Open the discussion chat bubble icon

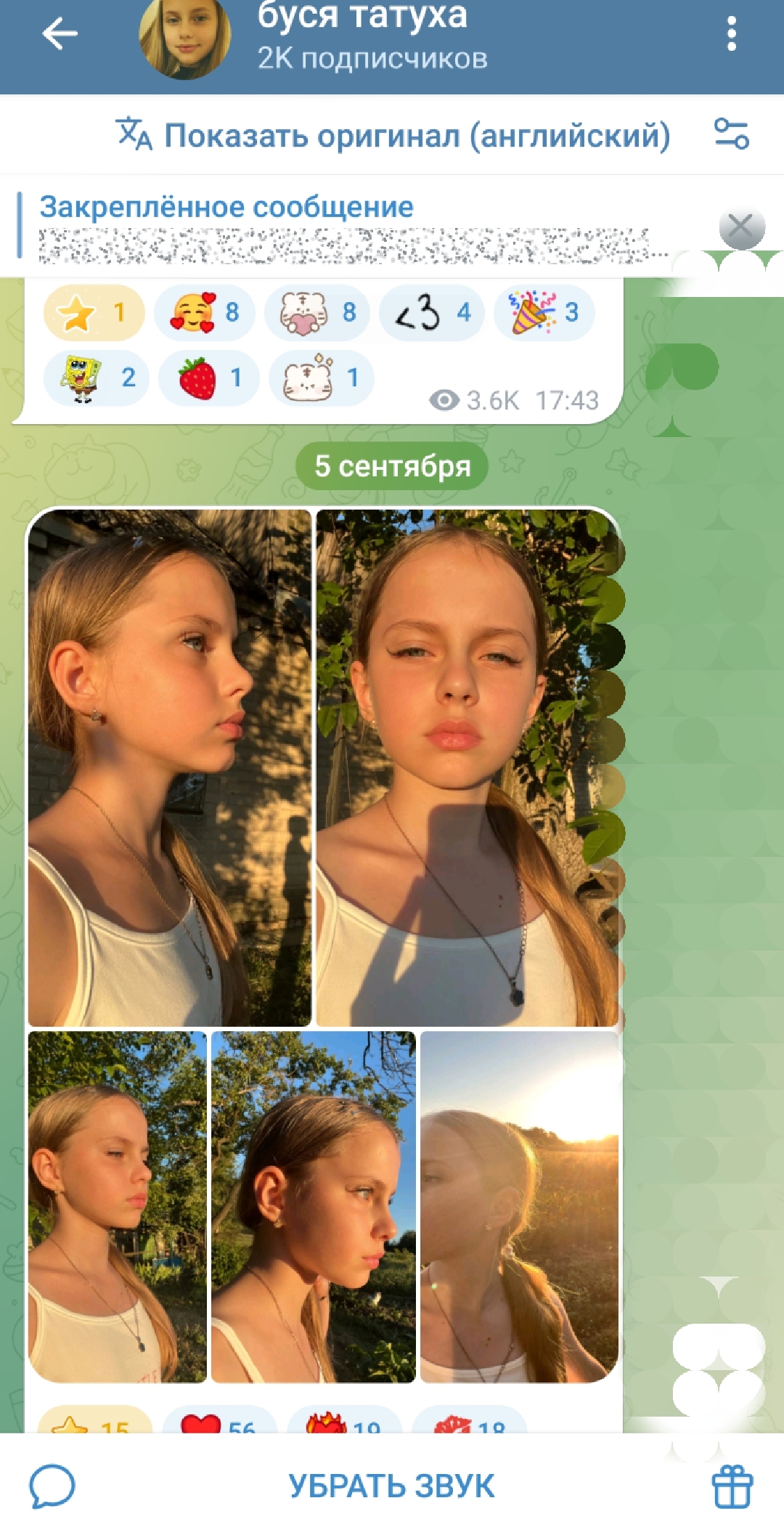[52, 1486]
